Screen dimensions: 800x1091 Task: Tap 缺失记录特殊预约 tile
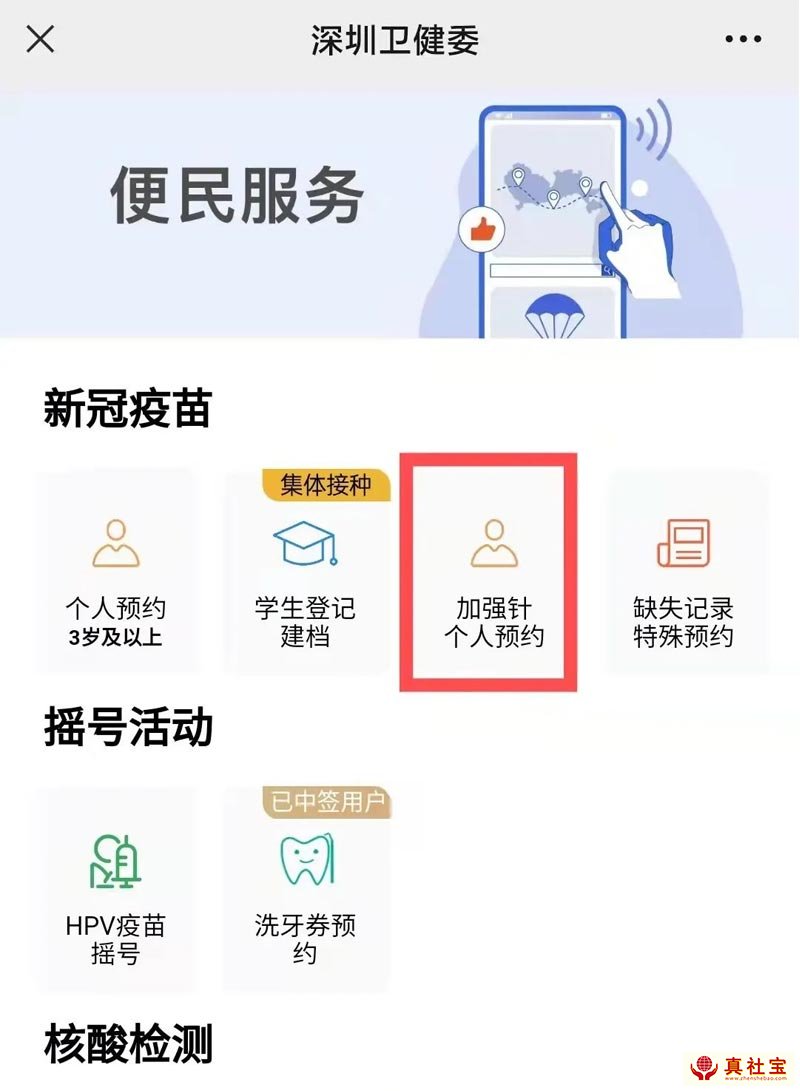(x=684, y=575)
